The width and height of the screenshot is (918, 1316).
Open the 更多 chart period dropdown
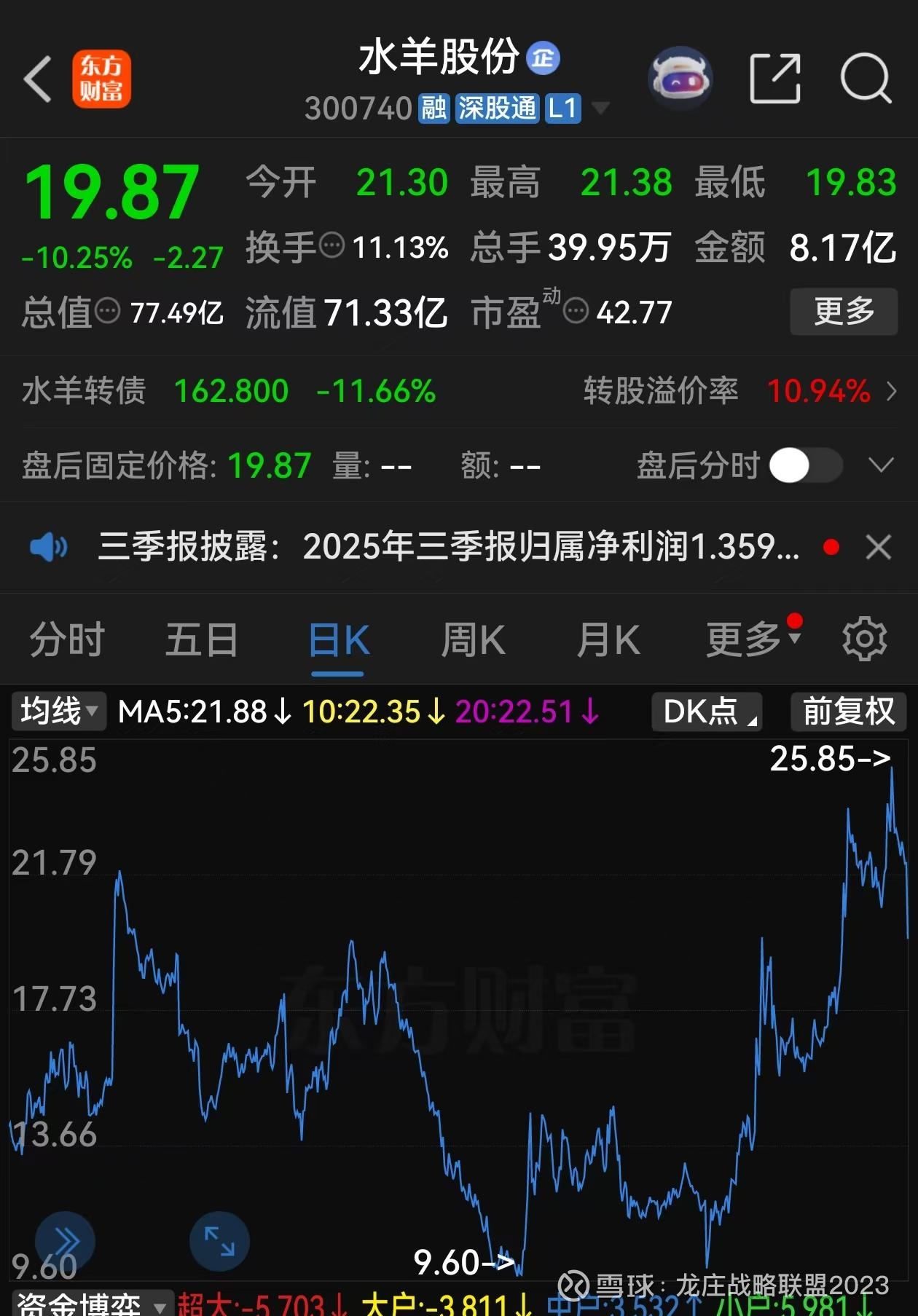(753, 640)
